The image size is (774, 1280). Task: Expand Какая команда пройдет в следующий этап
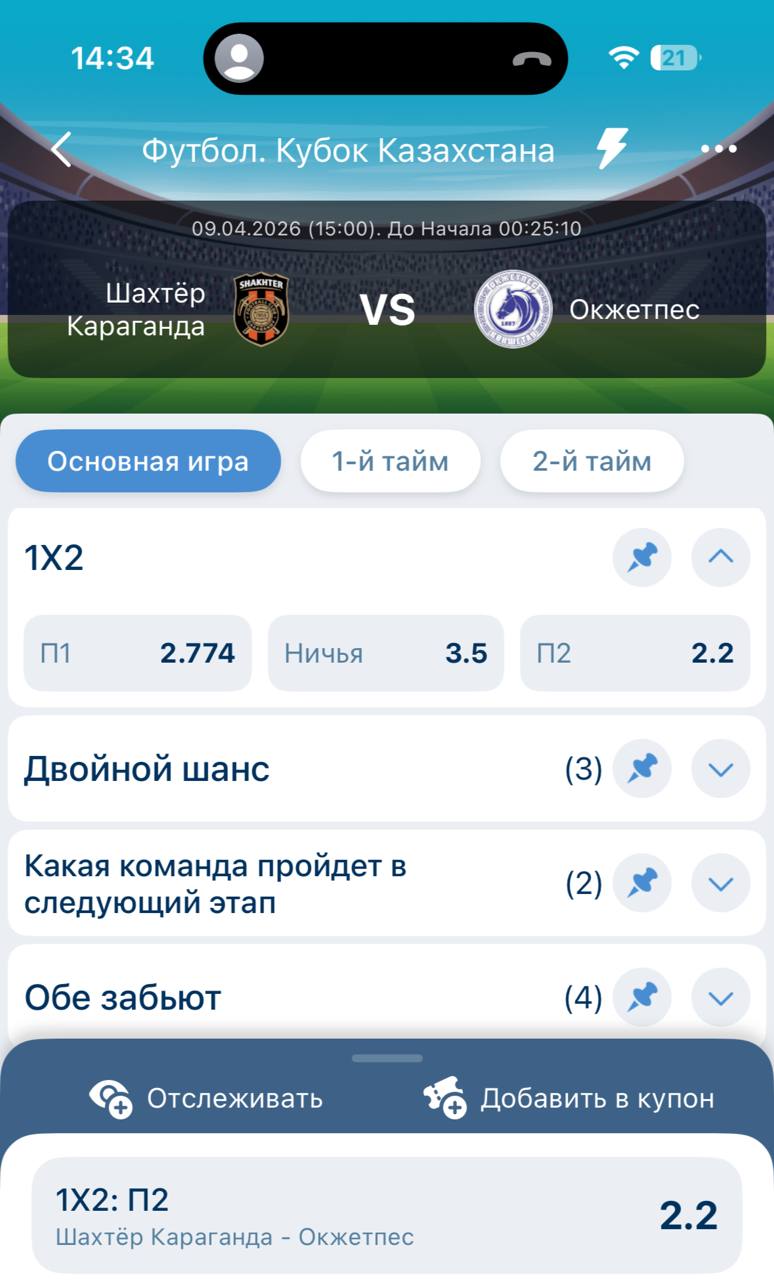pyautogui.click(x=720, y=884)
